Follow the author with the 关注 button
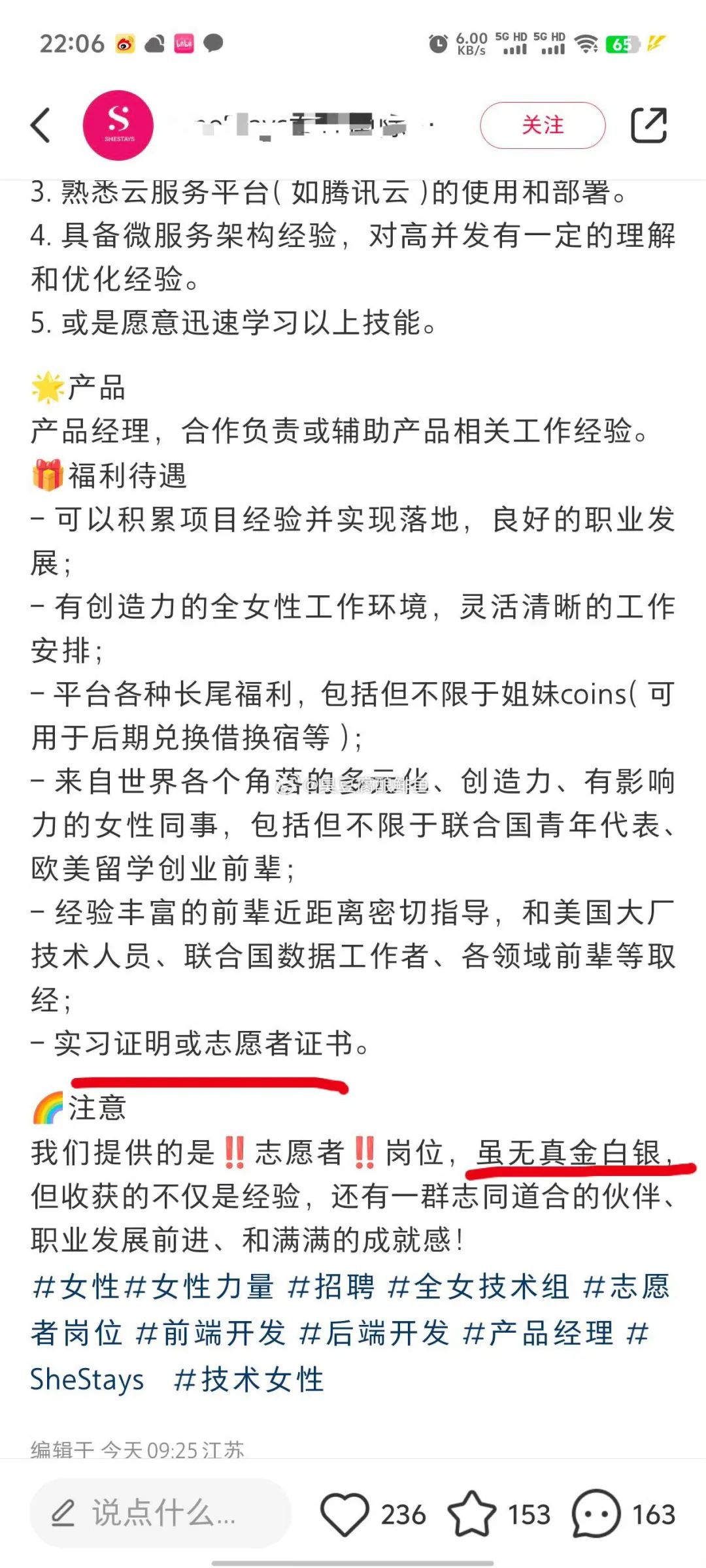Screen dimensions: 706x1568 point(543,125)
